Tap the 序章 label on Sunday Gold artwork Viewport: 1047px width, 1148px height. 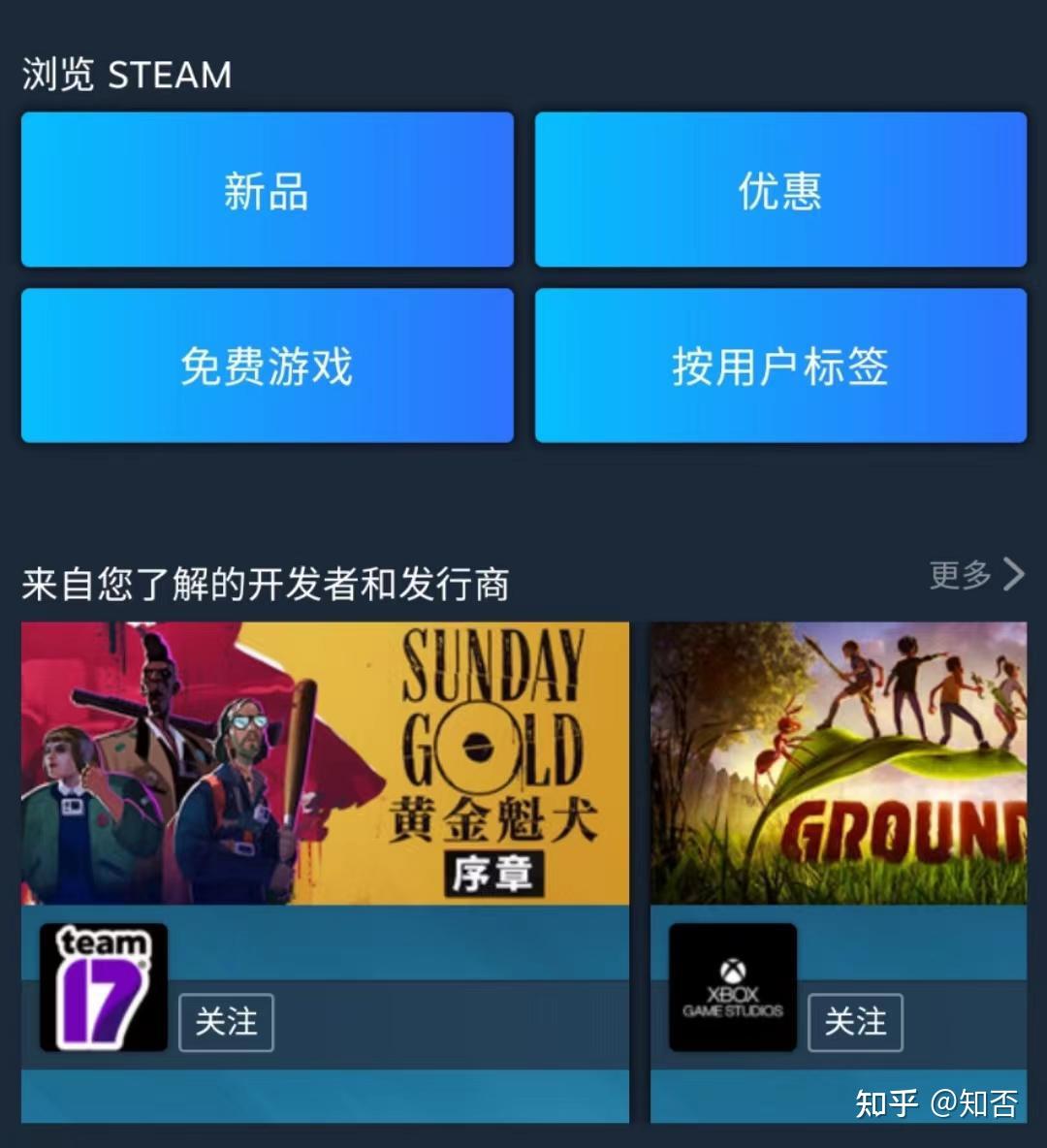click(495, 872)
